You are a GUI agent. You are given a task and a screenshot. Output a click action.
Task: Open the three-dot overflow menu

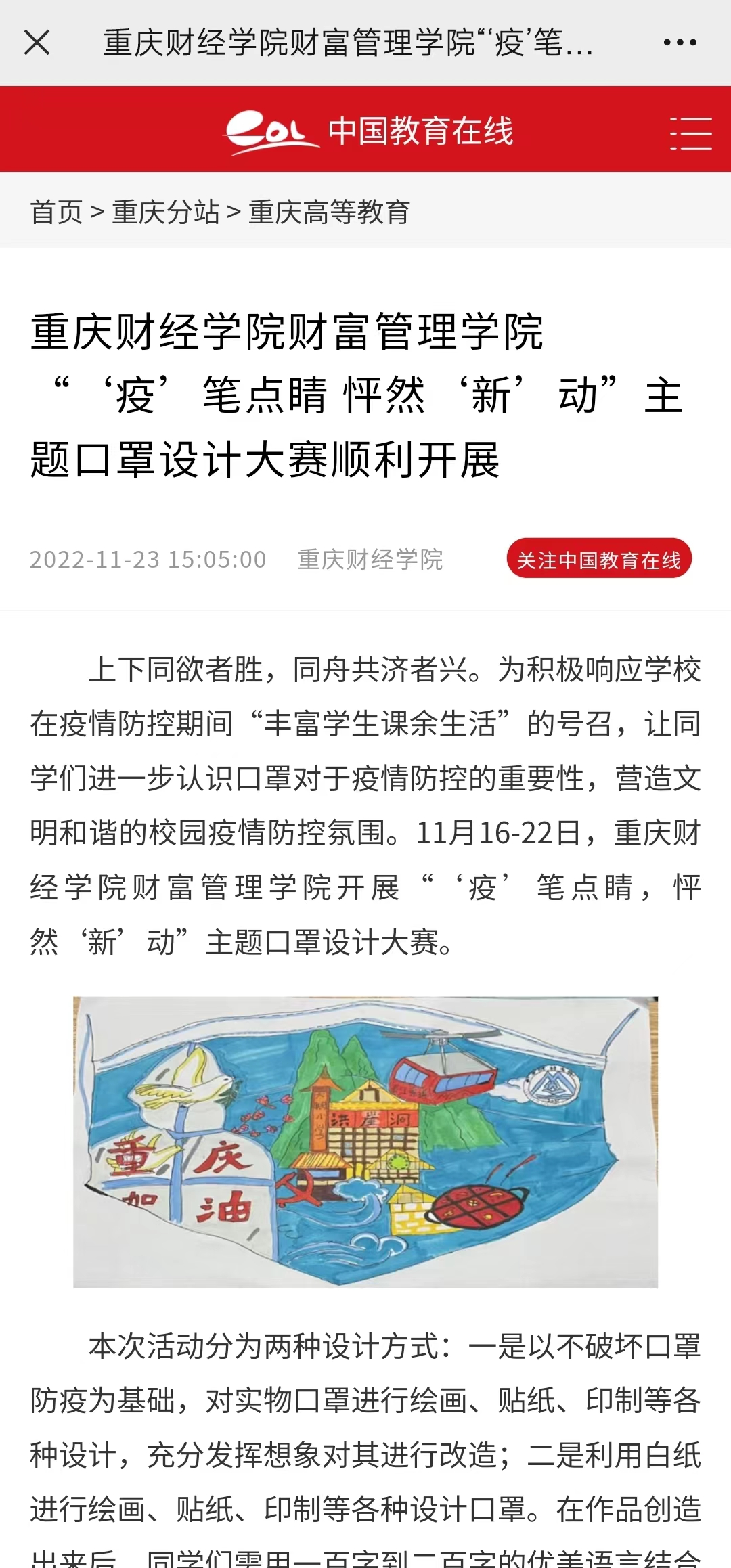[x=680, y=43]
